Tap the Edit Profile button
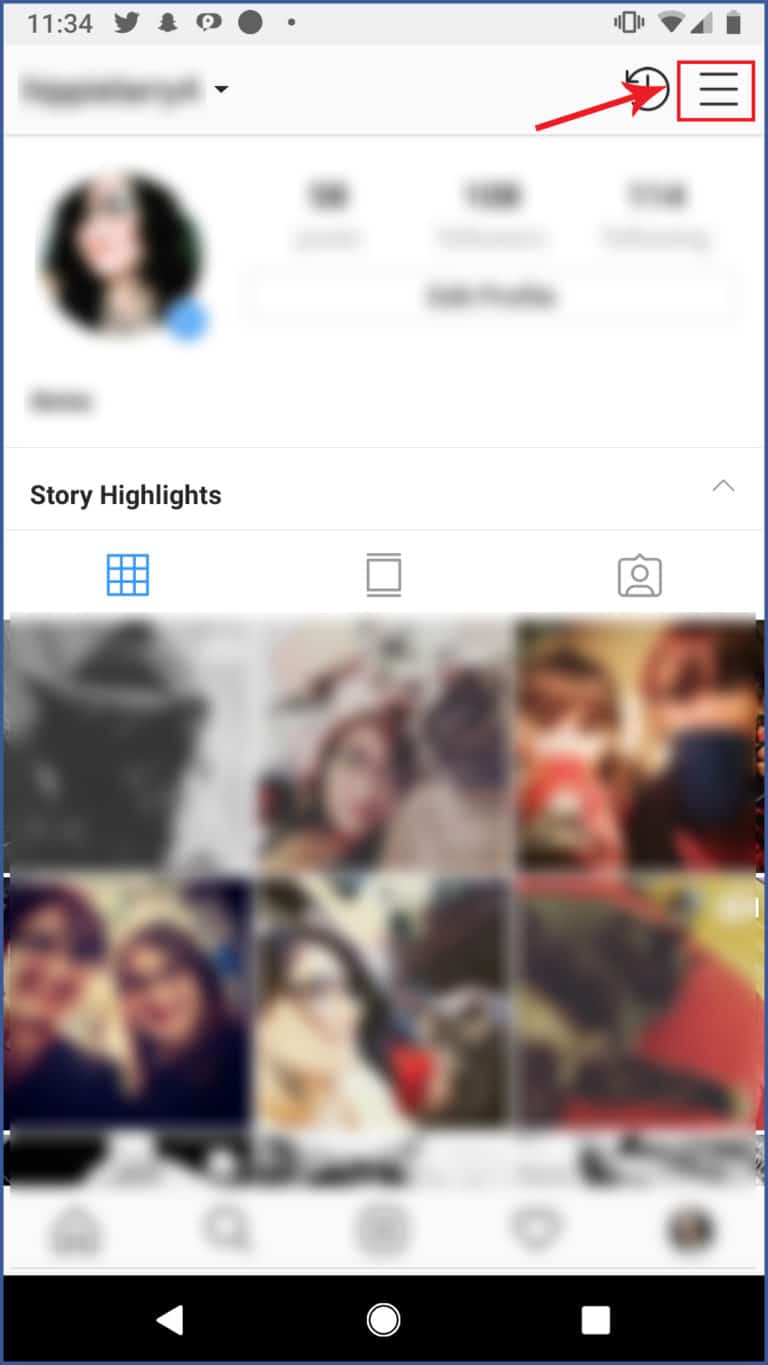The width and height of the screenshot is (768, 1365). [491, 297]
